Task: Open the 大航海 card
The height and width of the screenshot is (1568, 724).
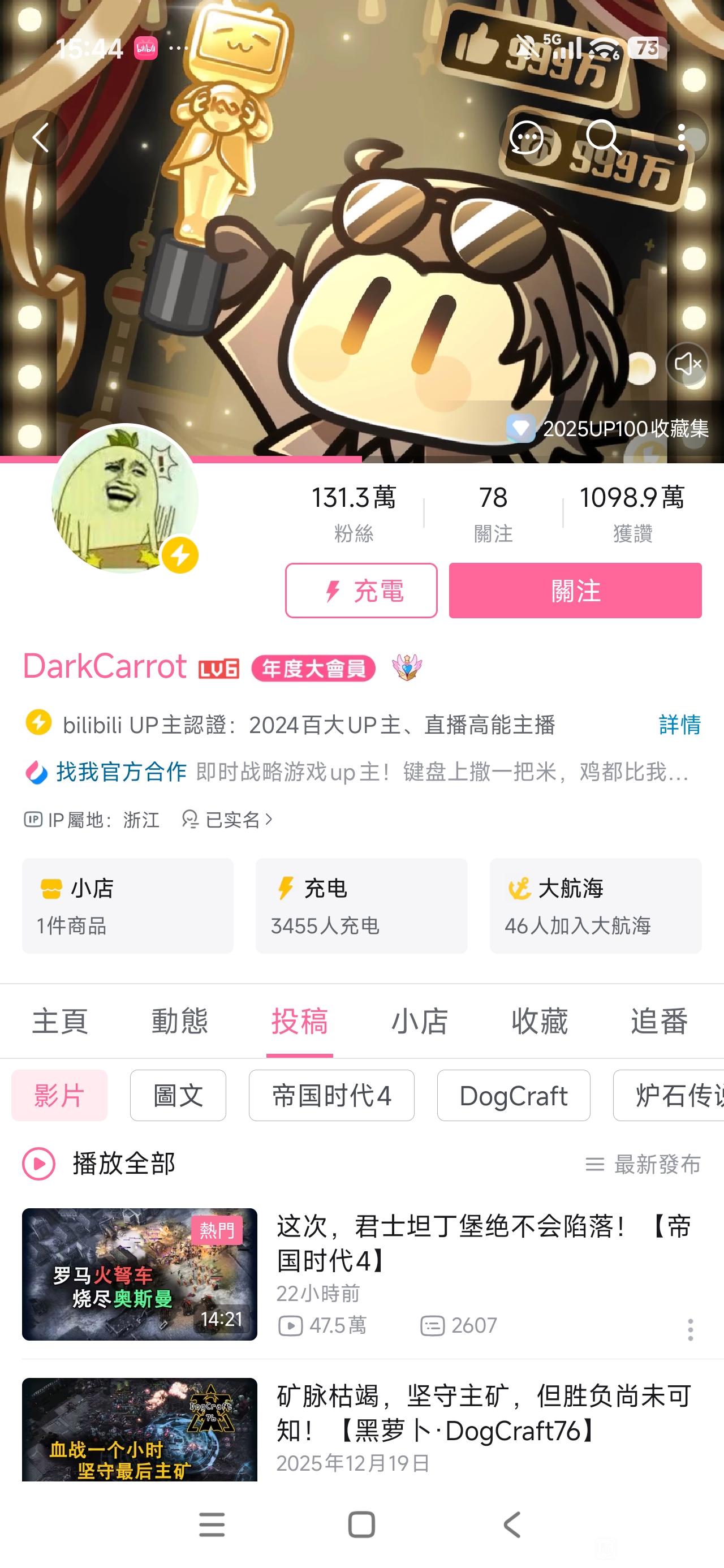Action: [x=595, y=906]
